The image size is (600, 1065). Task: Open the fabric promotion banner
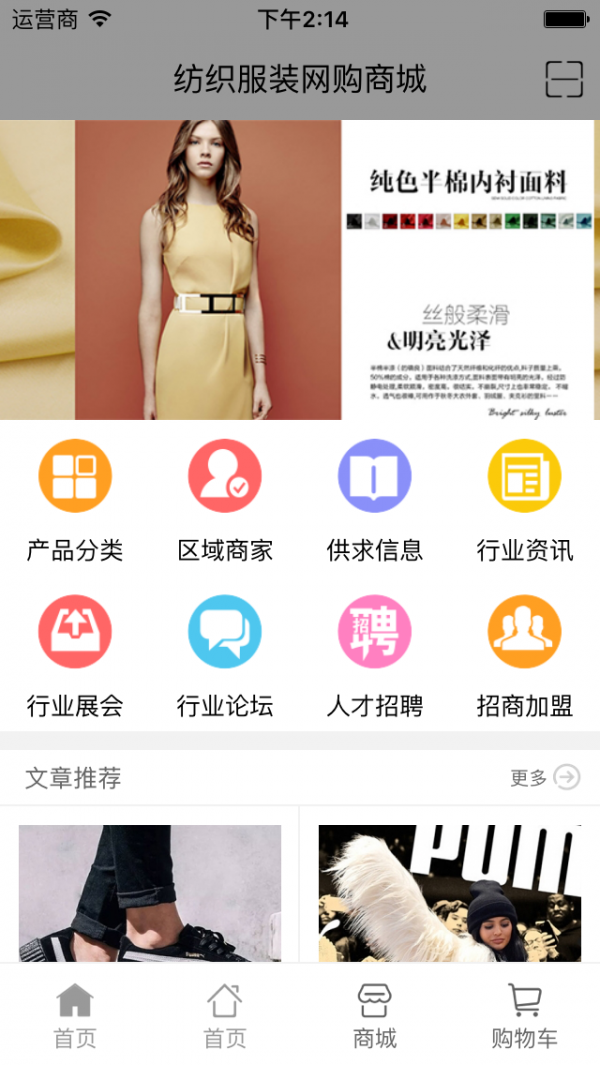(300, 270)
